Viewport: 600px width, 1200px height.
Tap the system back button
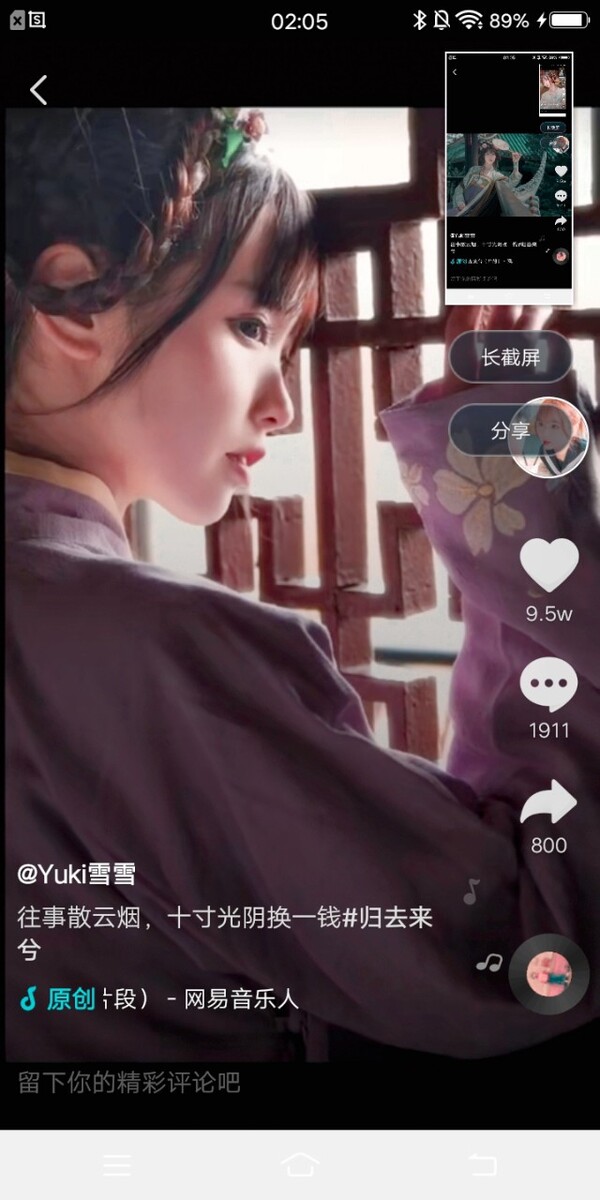[x=482, y=1165]
